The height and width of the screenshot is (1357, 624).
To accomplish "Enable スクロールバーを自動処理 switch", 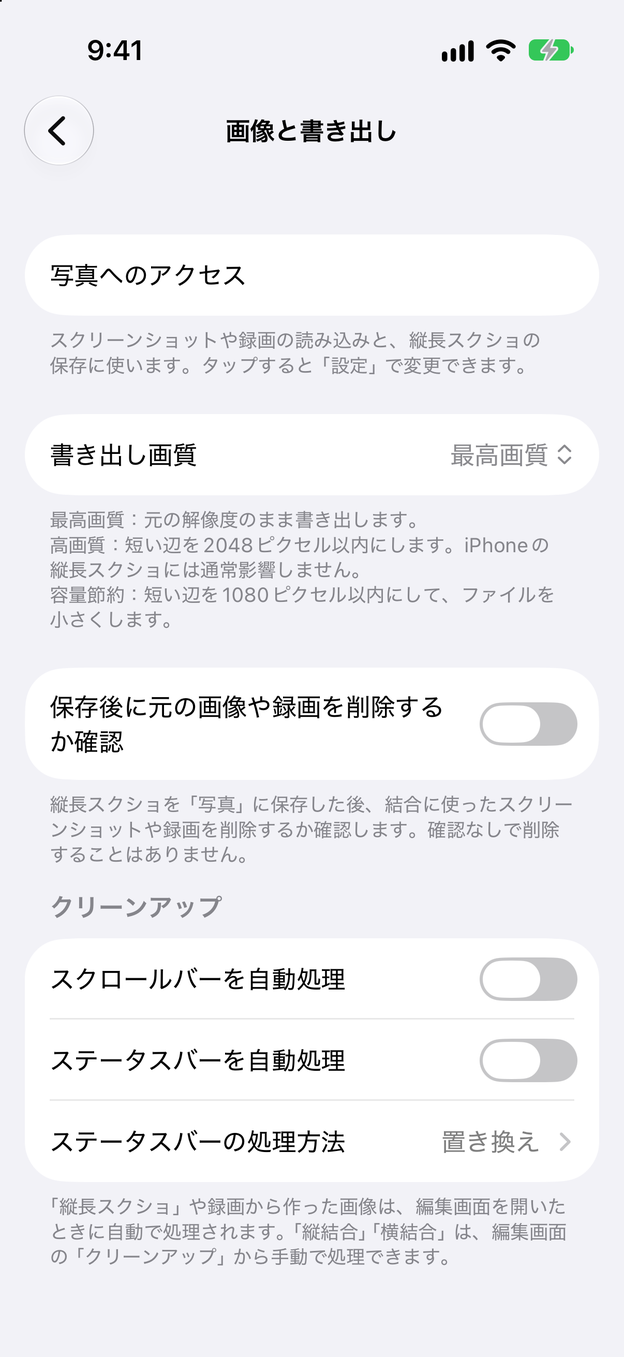I will (528, 979).
